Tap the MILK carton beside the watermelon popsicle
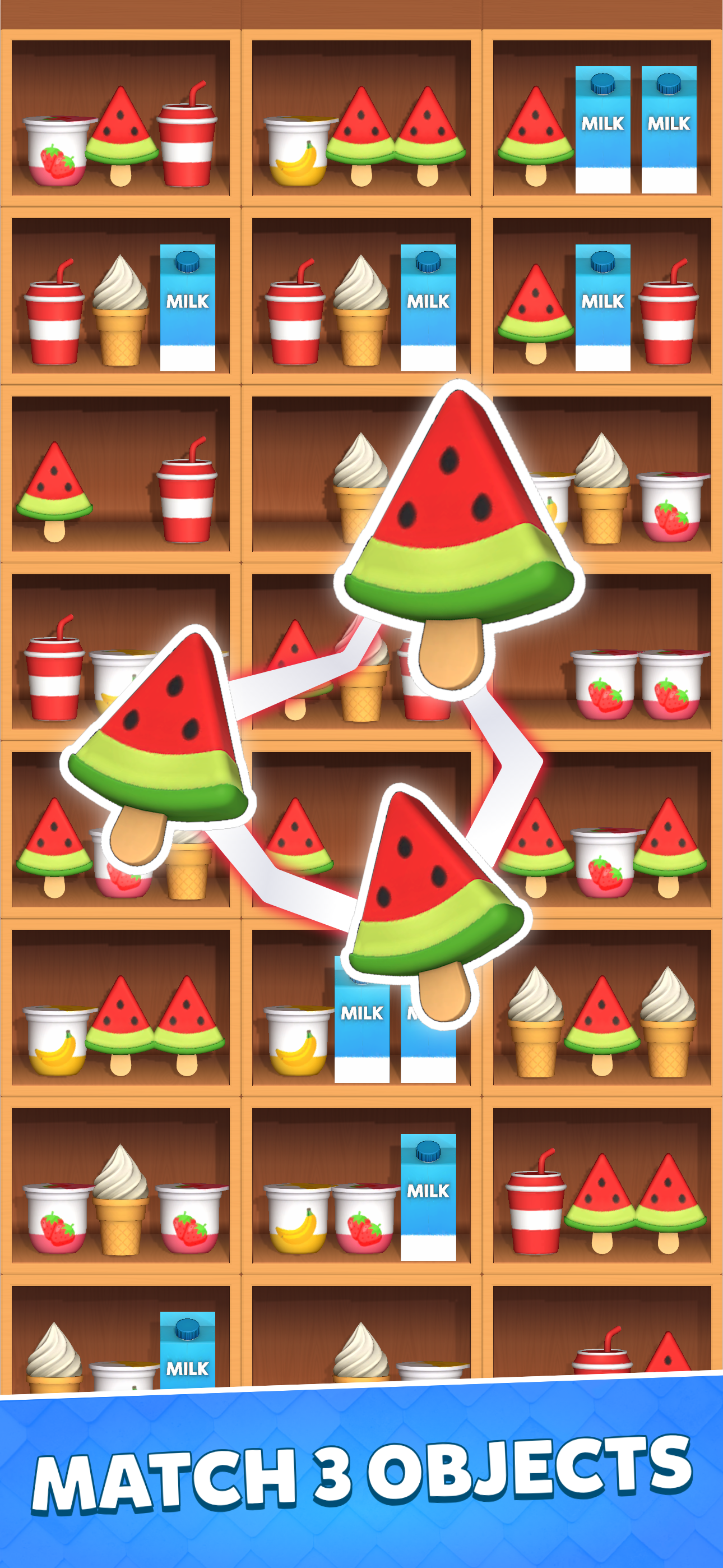Image resolution: width=723 pixels, height=1568 pixels. tap(602, 307)
